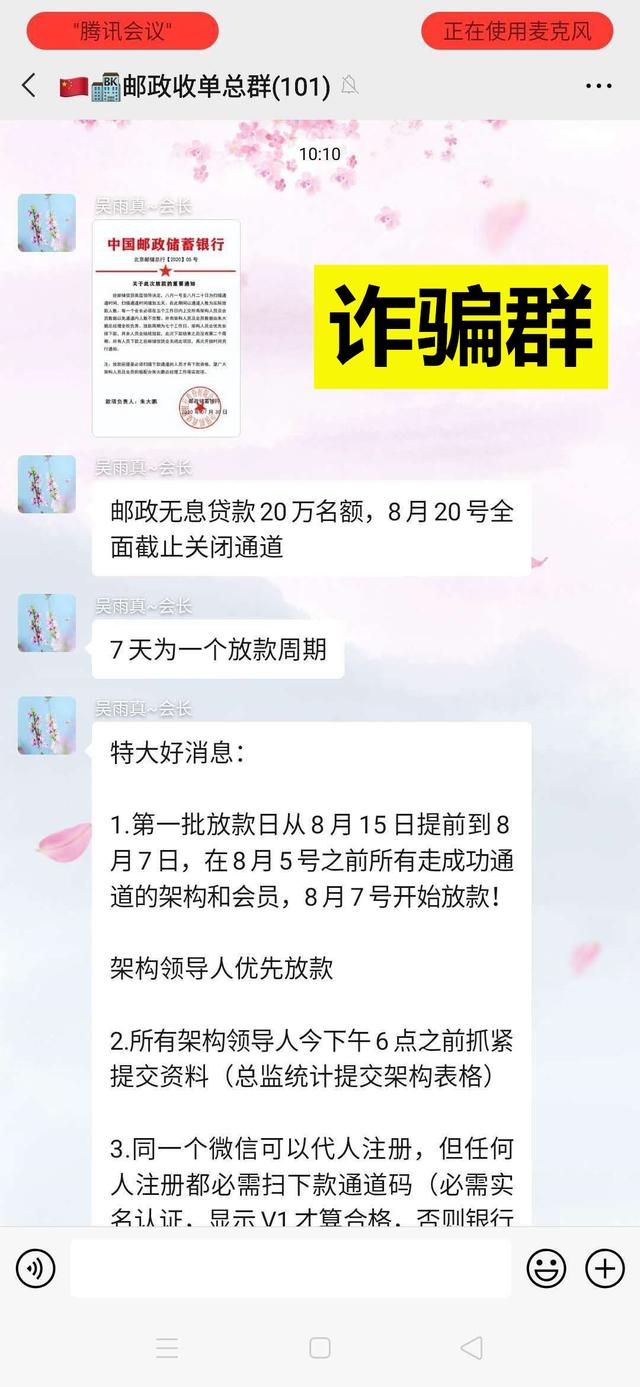Image resolution: width=640 pixels, height=1387 pixels.
Task: Tap the system back triangle button
Action: [471, 1347]
